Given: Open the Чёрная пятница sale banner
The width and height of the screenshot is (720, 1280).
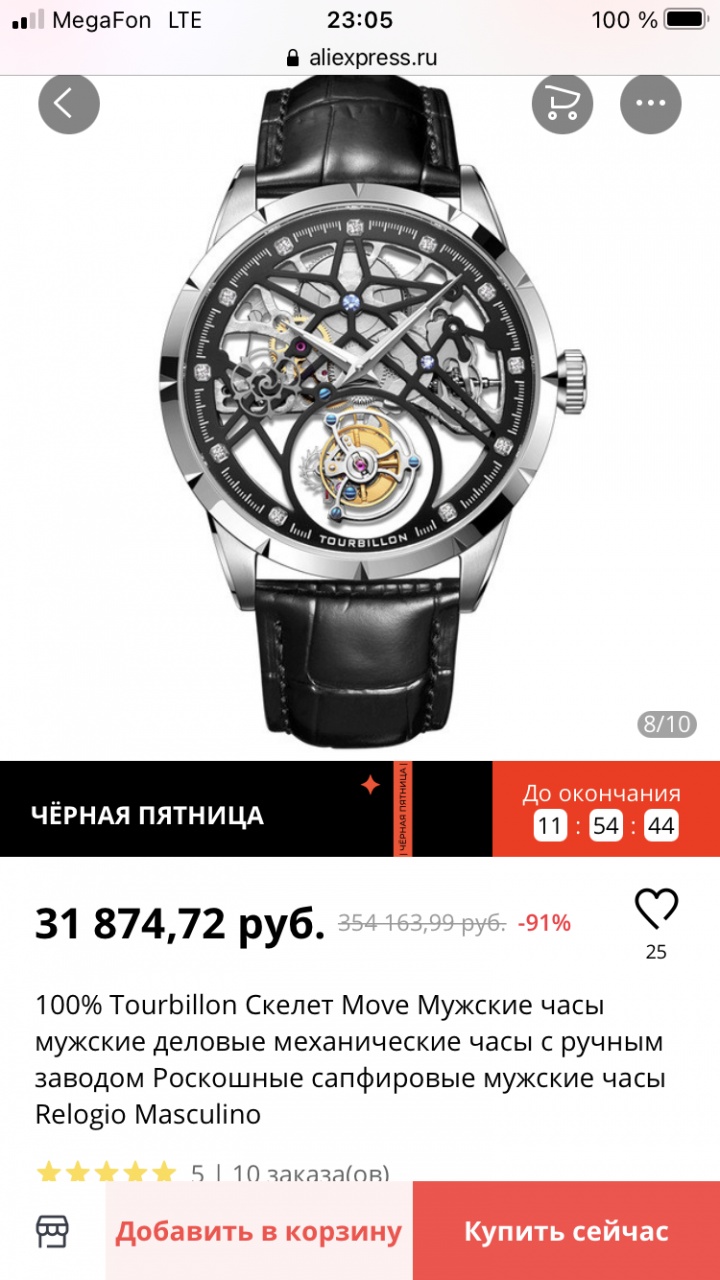Looking at the screenshot, I should pos(150,815).
